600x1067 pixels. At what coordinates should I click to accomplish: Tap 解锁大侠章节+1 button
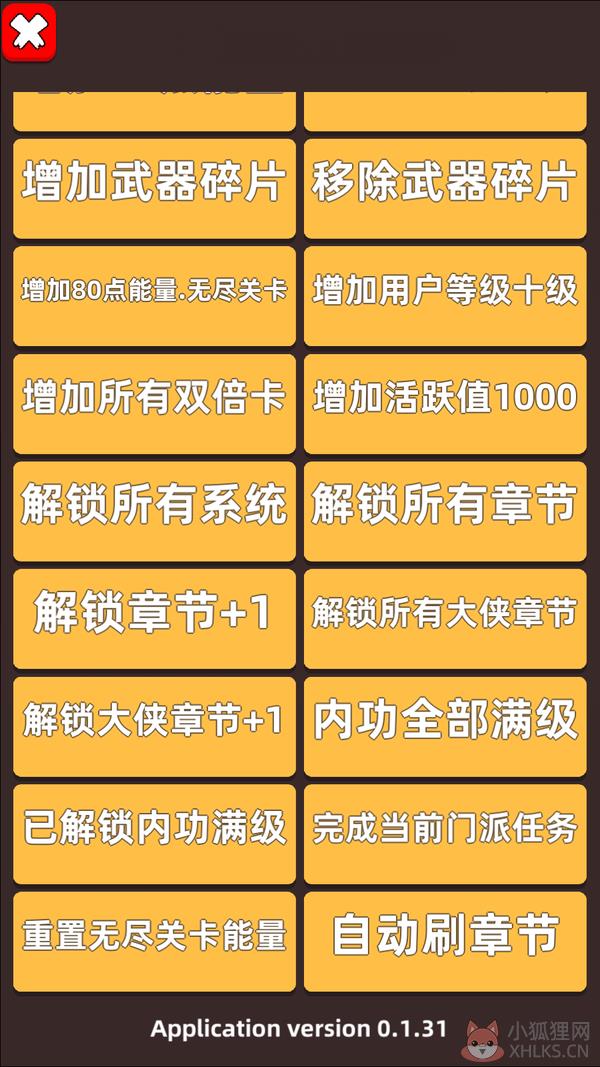coord(154,726)
